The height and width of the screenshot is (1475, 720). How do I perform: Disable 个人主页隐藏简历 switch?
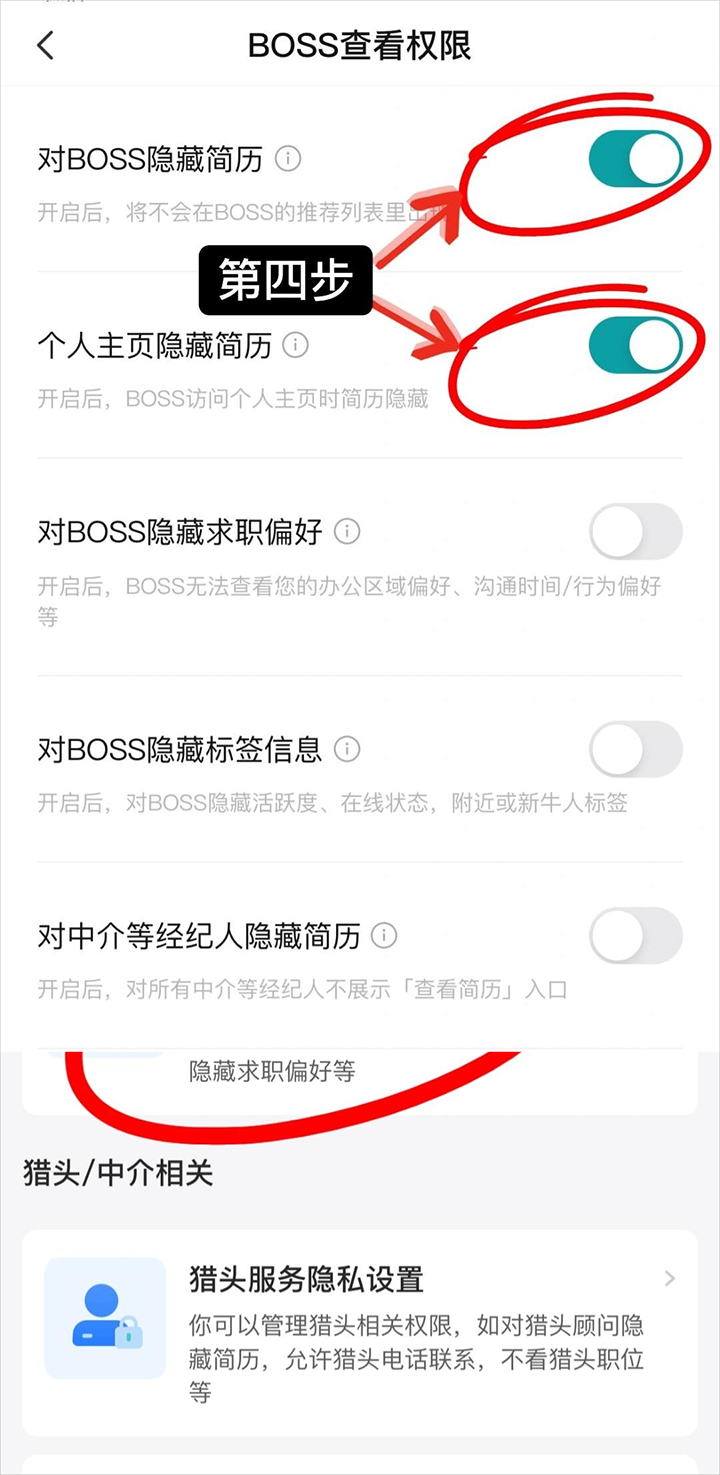tap(635, 346)
